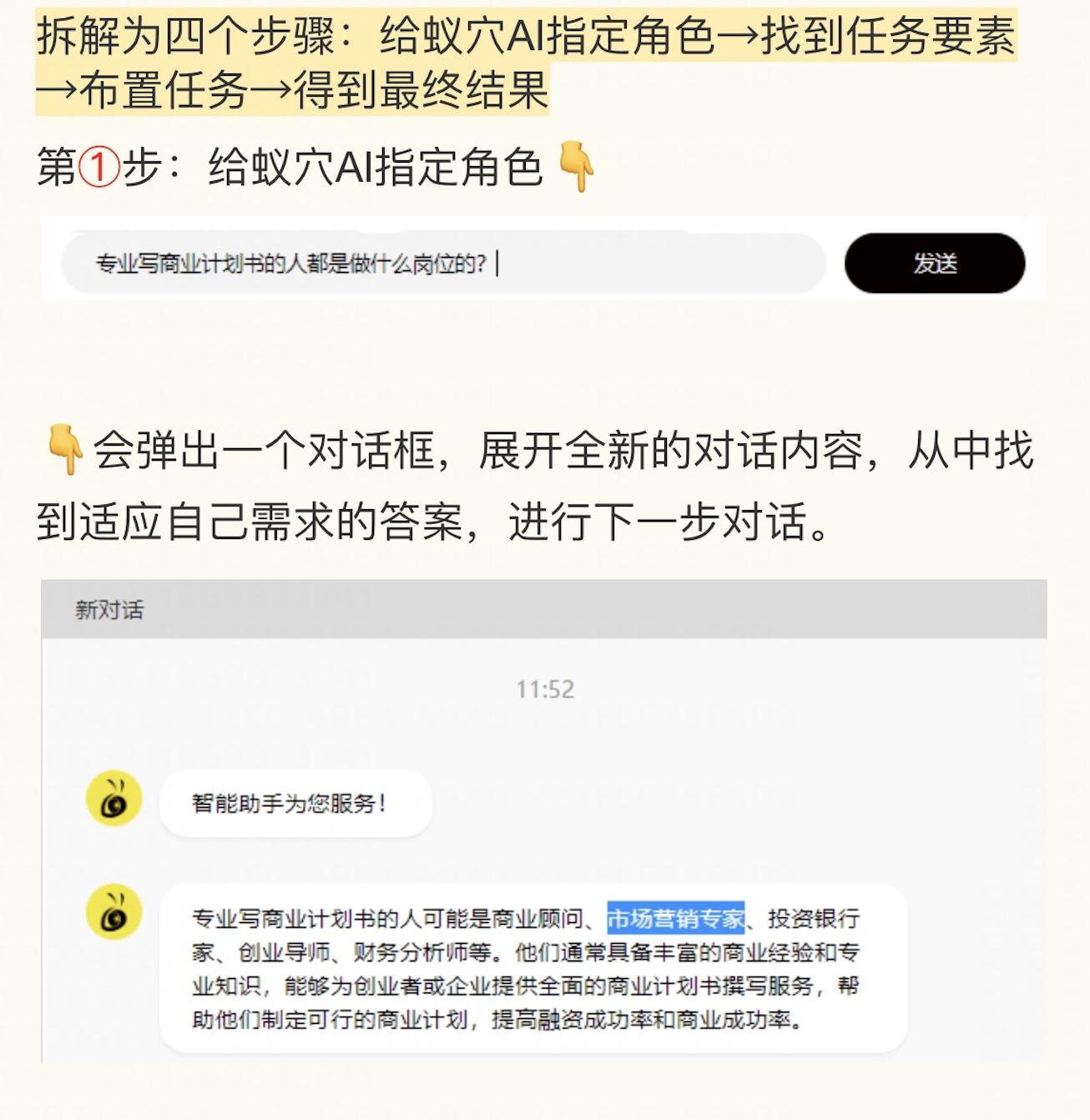
Task: Expand the 新对话 conversation header
Action: [107, 611]
